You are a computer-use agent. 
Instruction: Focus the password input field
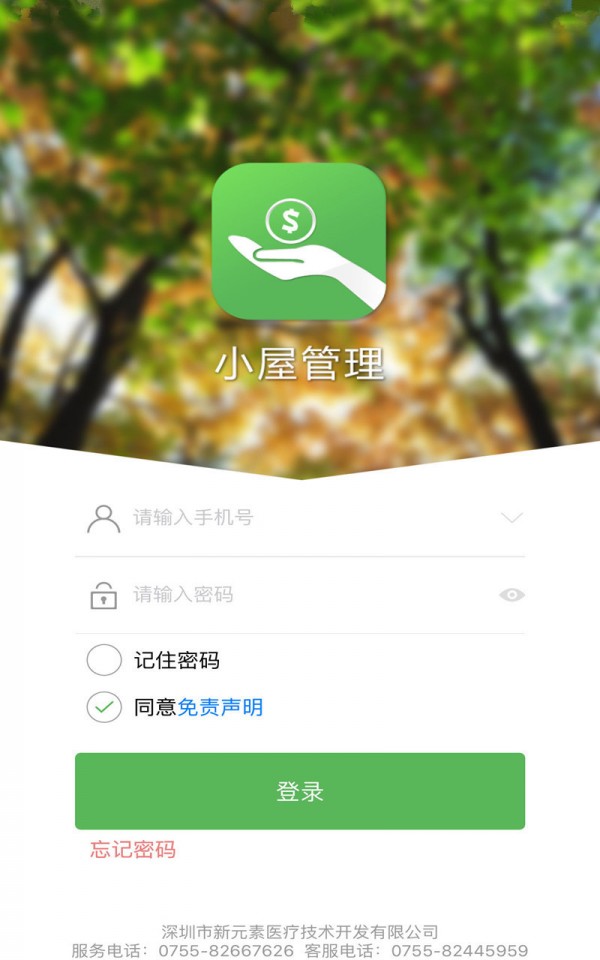[300, 595]
